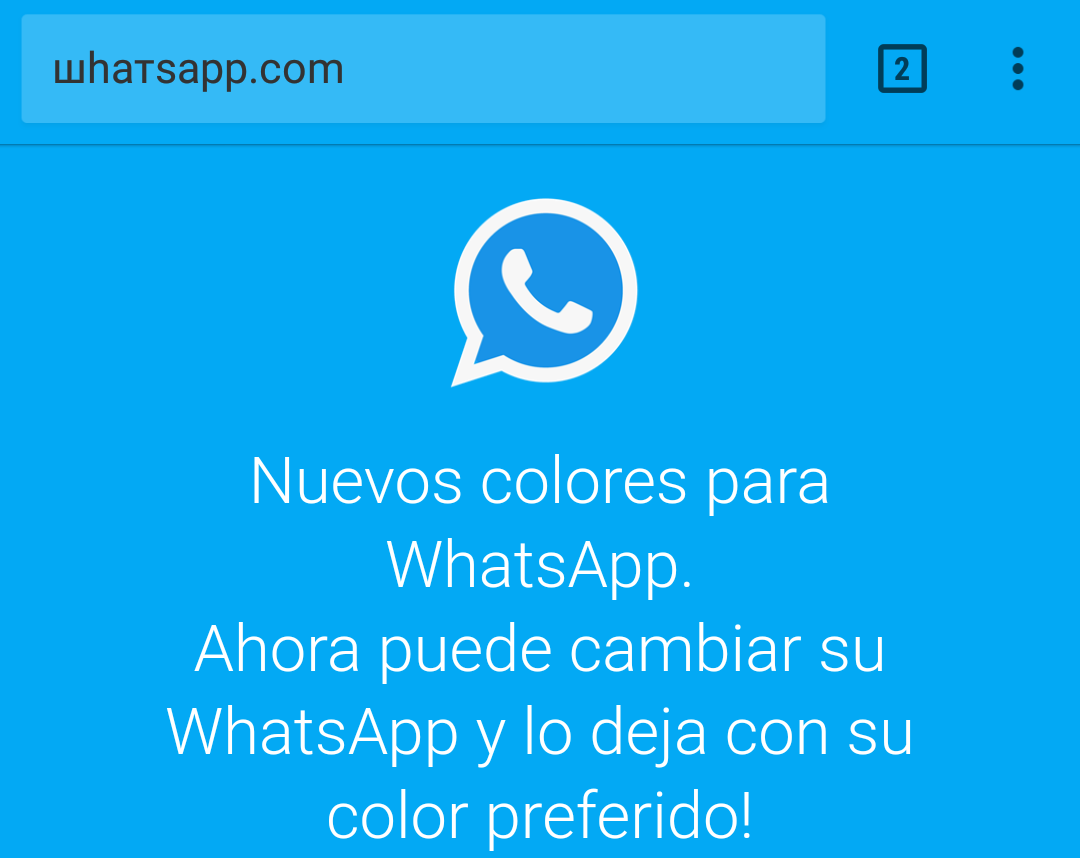Open the browser overflow menu
1080x858 pixels.
pyautogui.click(x=1017, y=69)
